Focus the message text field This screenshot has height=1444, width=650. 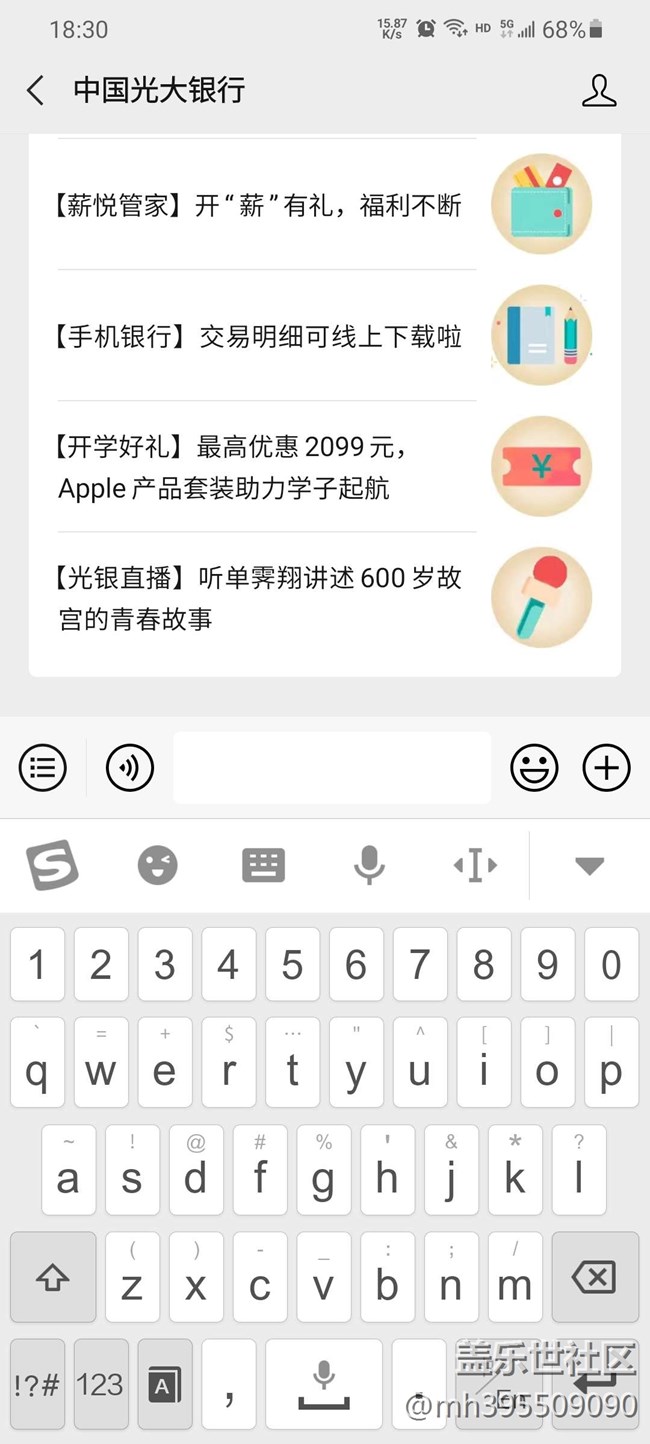[332, 768]
